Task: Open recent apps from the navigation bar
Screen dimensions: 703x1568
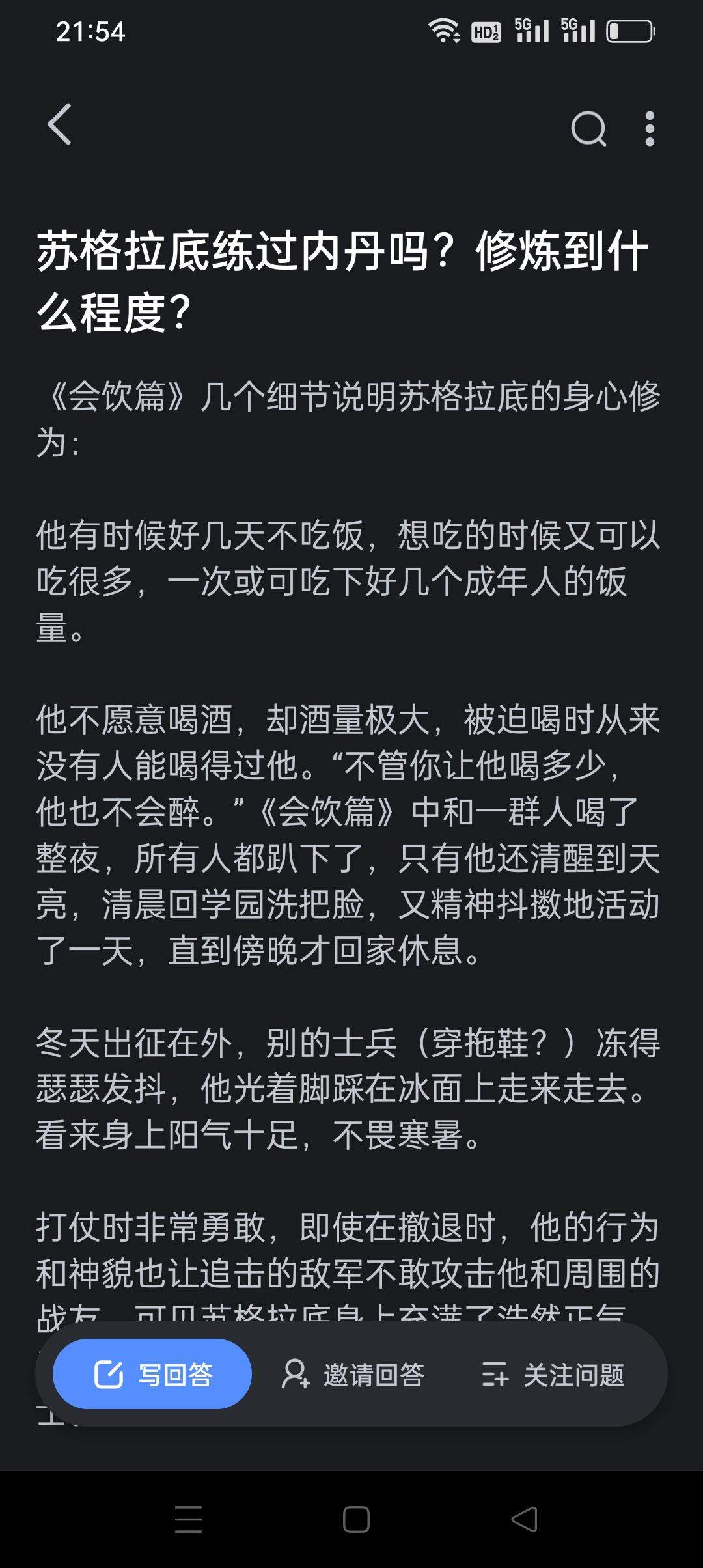Action: pyautogui.click(x=189, y=1519)
